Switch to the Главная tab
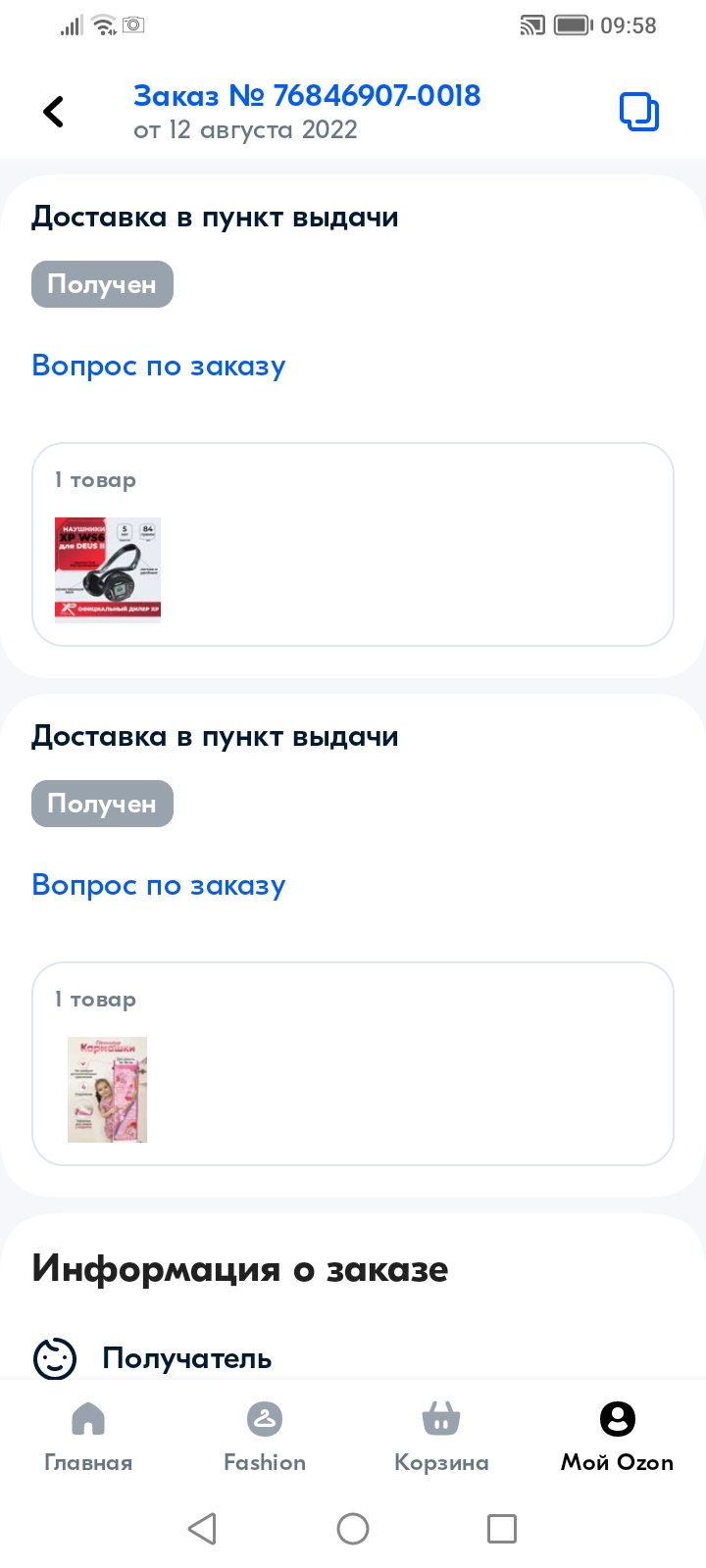Image resolution: width=706 pixels, height=1568 pixels. (x=88, y=1437)
